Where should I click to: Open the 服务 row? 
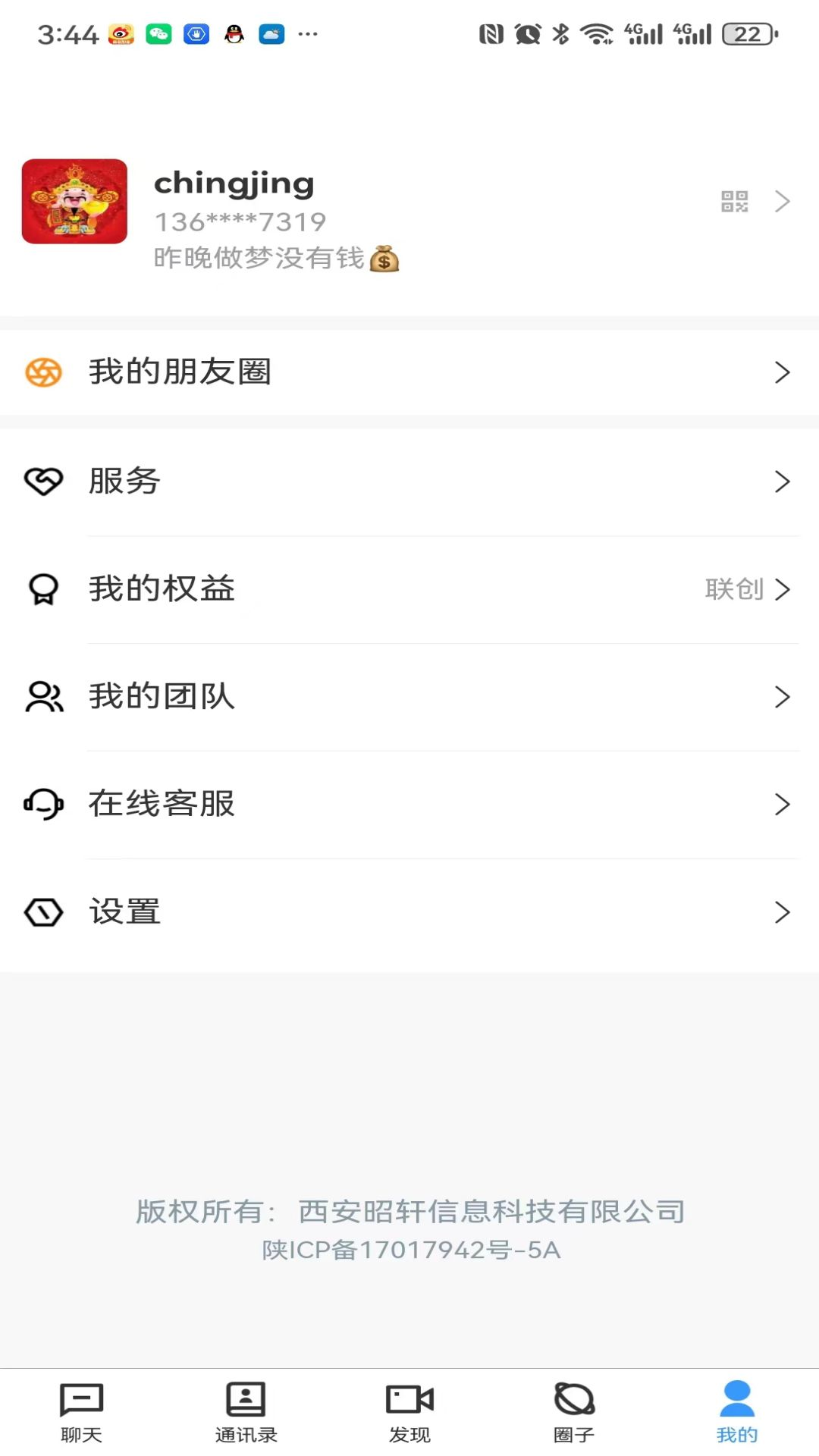409,482
